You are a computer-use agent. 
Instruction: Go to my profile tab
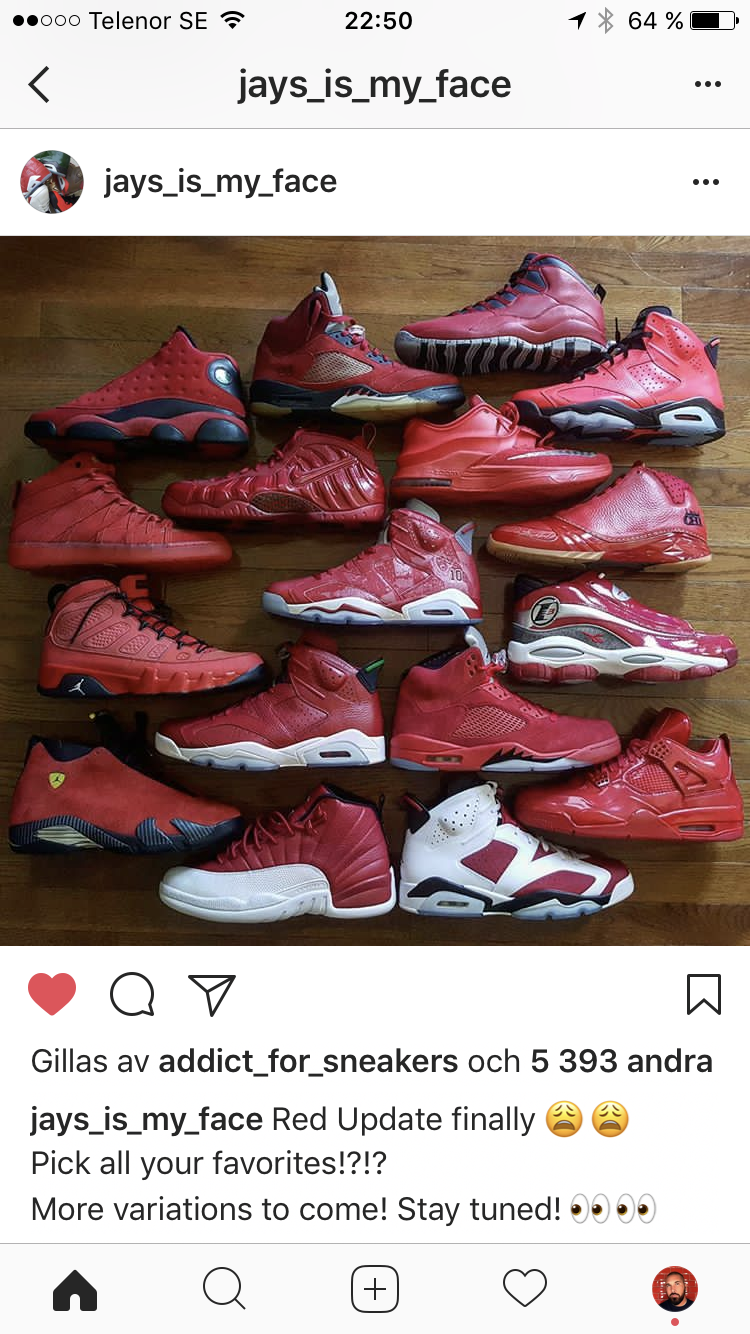(675, 1289)
